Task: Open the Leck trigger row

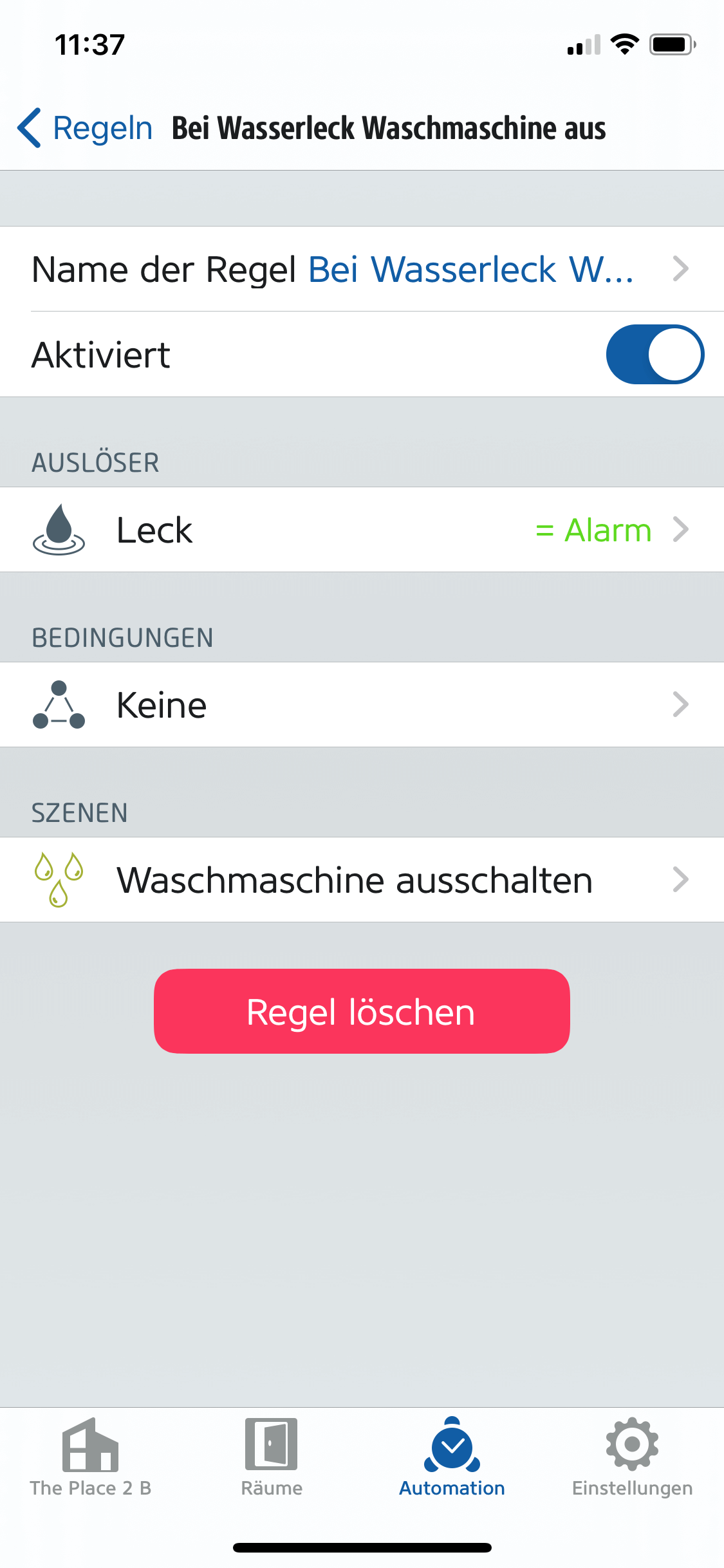Action: pyautogui.click(x=360, y=530)
